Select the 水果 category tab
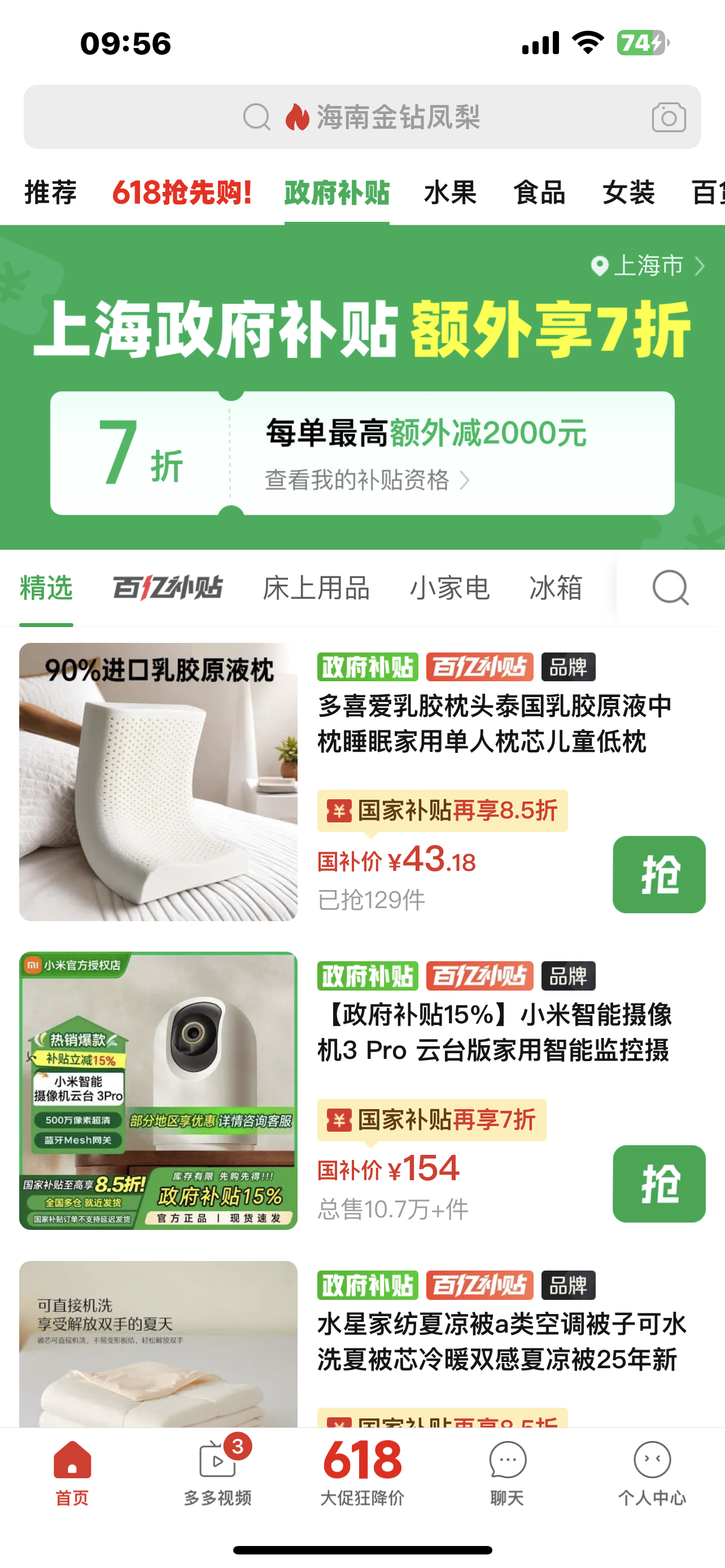Viewport: 725px width, 1568px height. coord(450,192)
